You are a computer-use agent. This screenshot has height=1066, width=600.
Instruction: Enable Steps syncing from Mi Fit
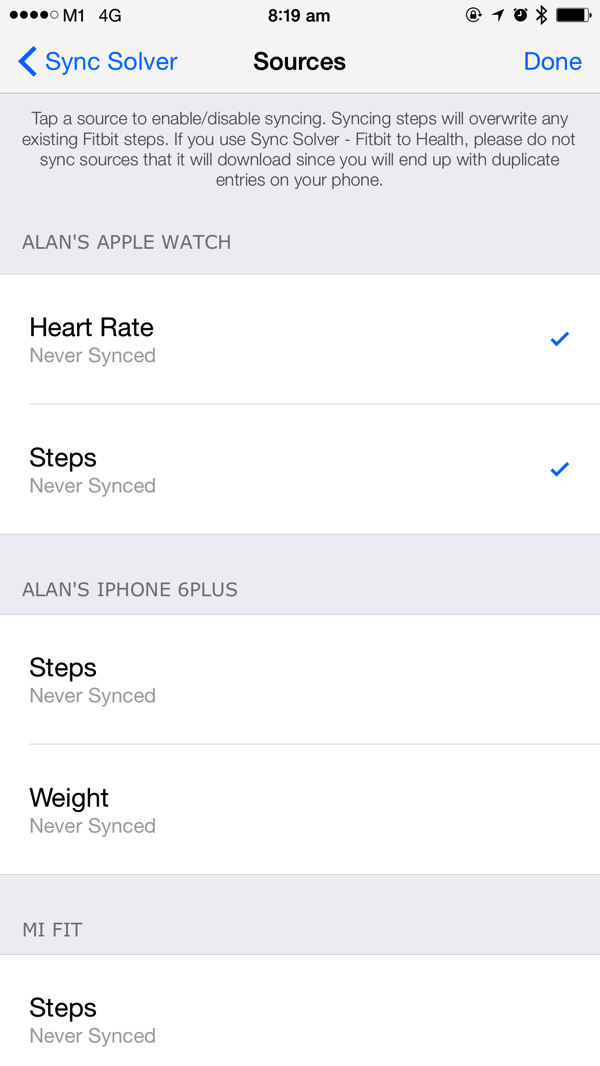(x=300, y=1011)
